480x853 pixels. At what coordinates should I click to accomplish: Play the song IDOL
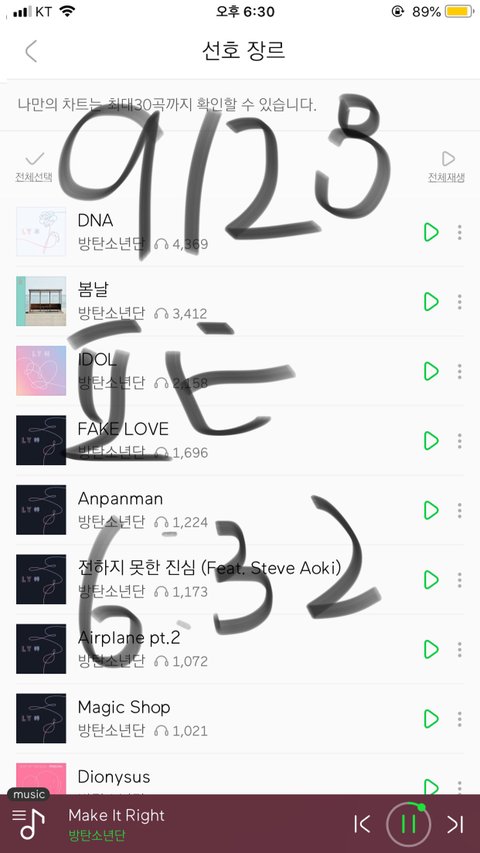click(x=431, y=371)
